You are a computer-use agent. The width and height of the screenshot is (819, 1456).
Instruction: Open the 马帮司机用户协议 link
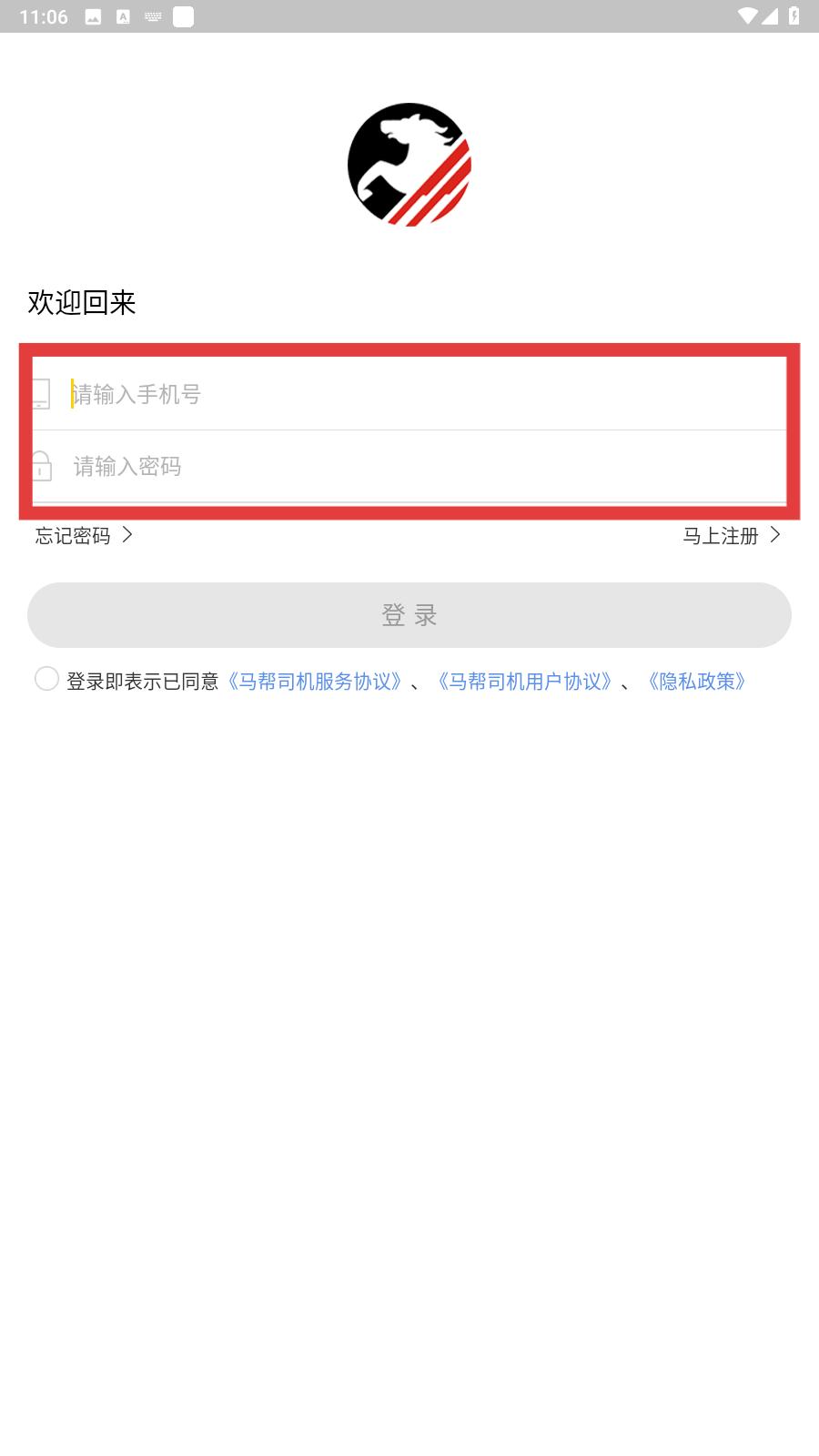[x=525, y=682]
